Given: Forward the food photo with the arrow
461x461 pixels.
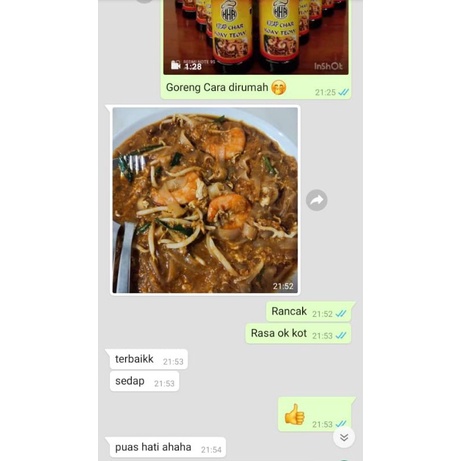Looking at the screenshot, I should click(316, 200).
